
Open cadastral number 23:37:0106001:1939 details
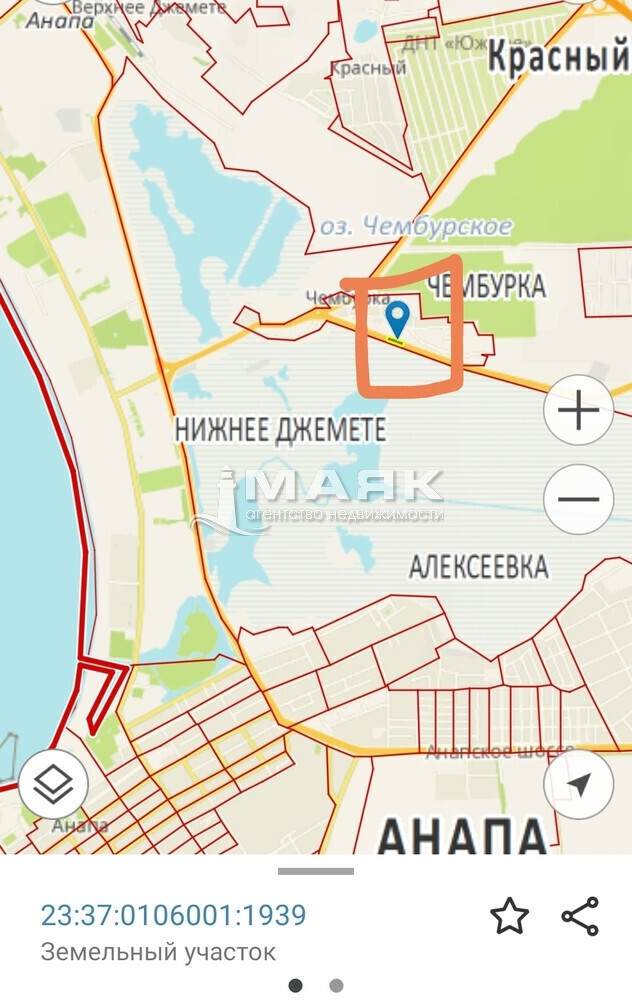coord(173,915)
